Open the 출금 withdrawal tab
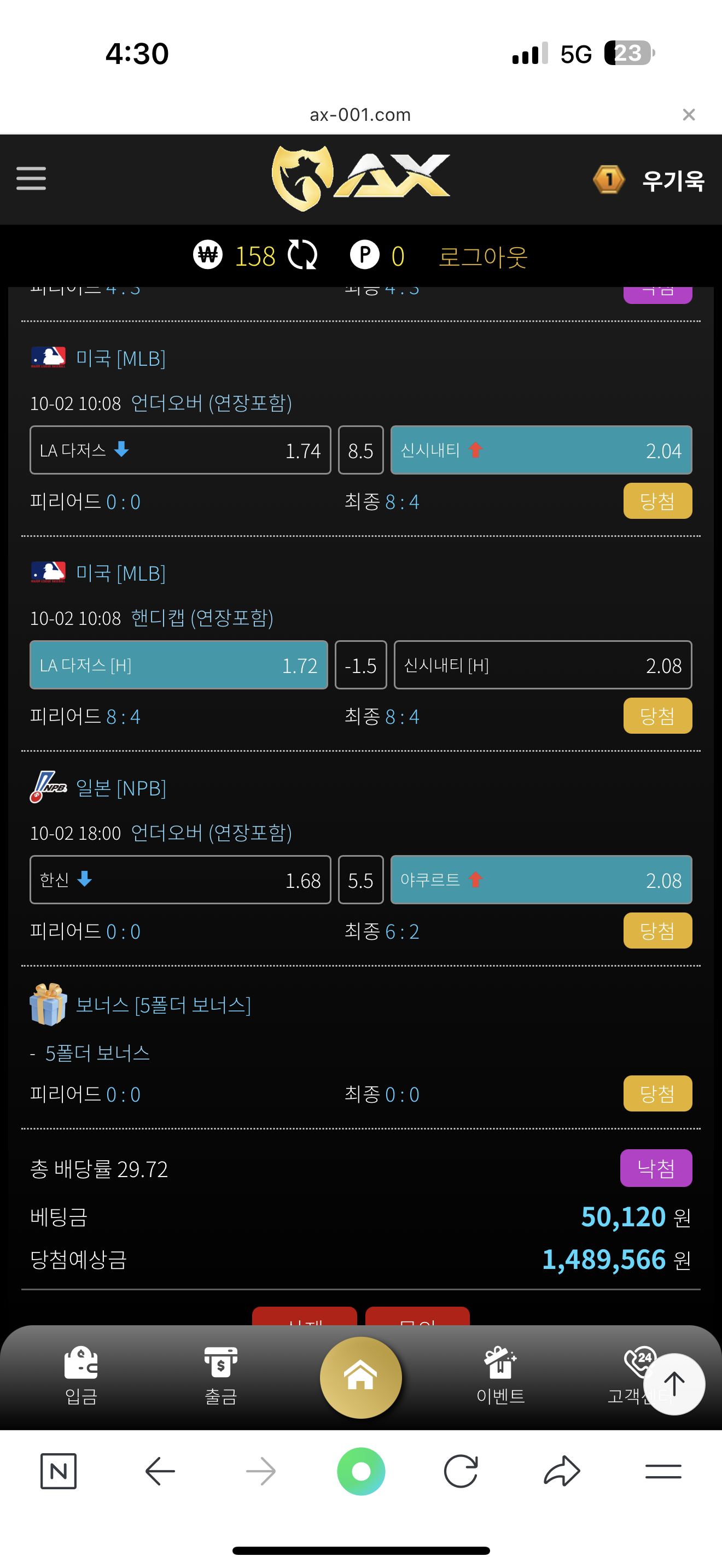This screenshot has height=1568, width=722. pos(220,1376)
